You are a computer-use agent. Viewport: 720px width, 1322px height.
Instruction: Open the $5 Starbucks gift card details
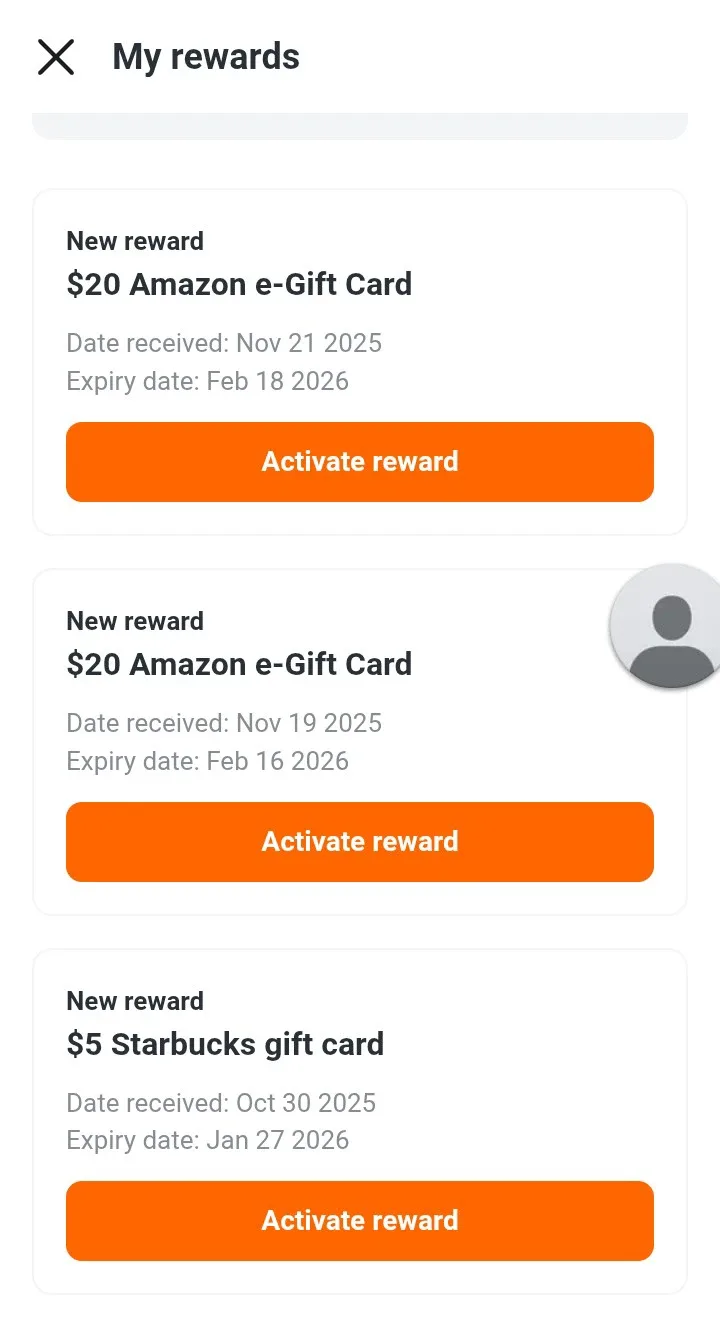[x=360, y=1115]
